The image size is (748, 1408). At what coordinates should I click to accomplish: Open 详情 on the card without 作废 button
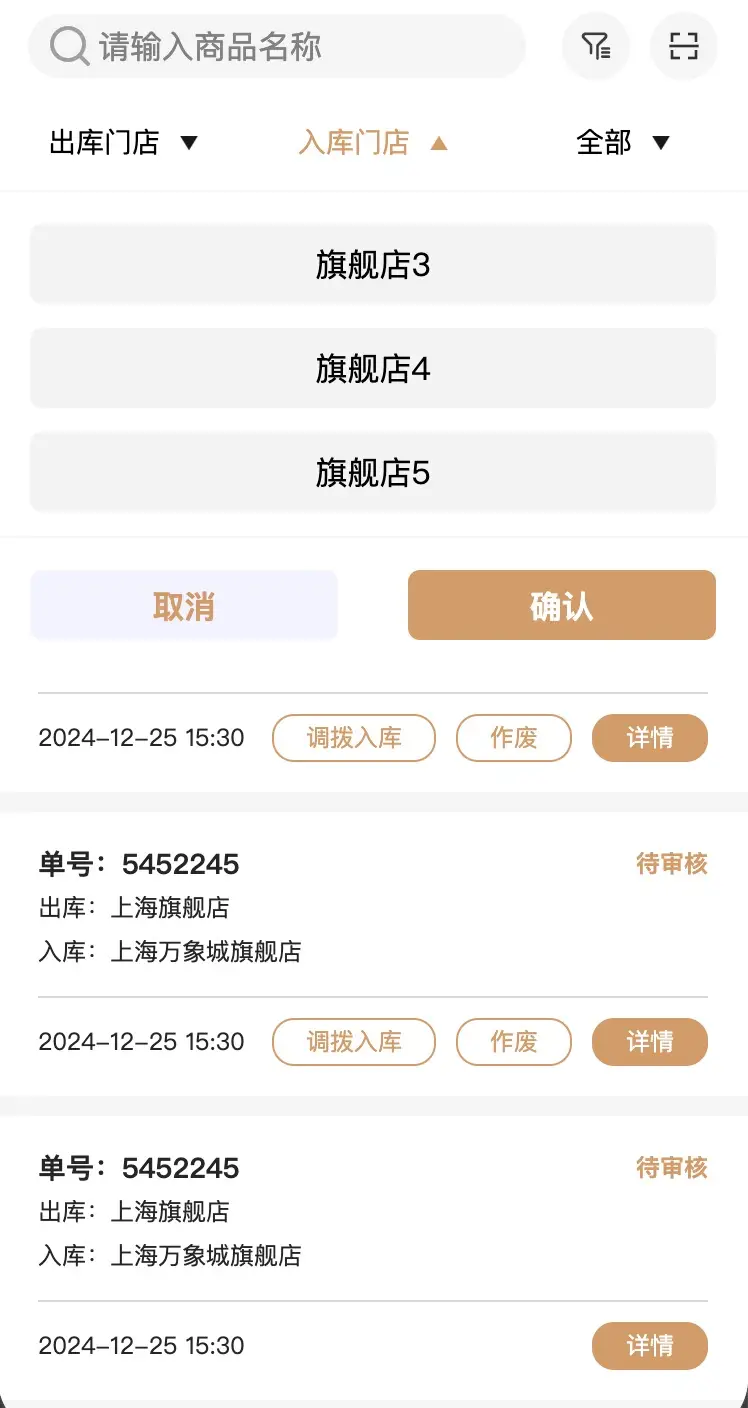pyautogui.click(x=650, y=1346)
